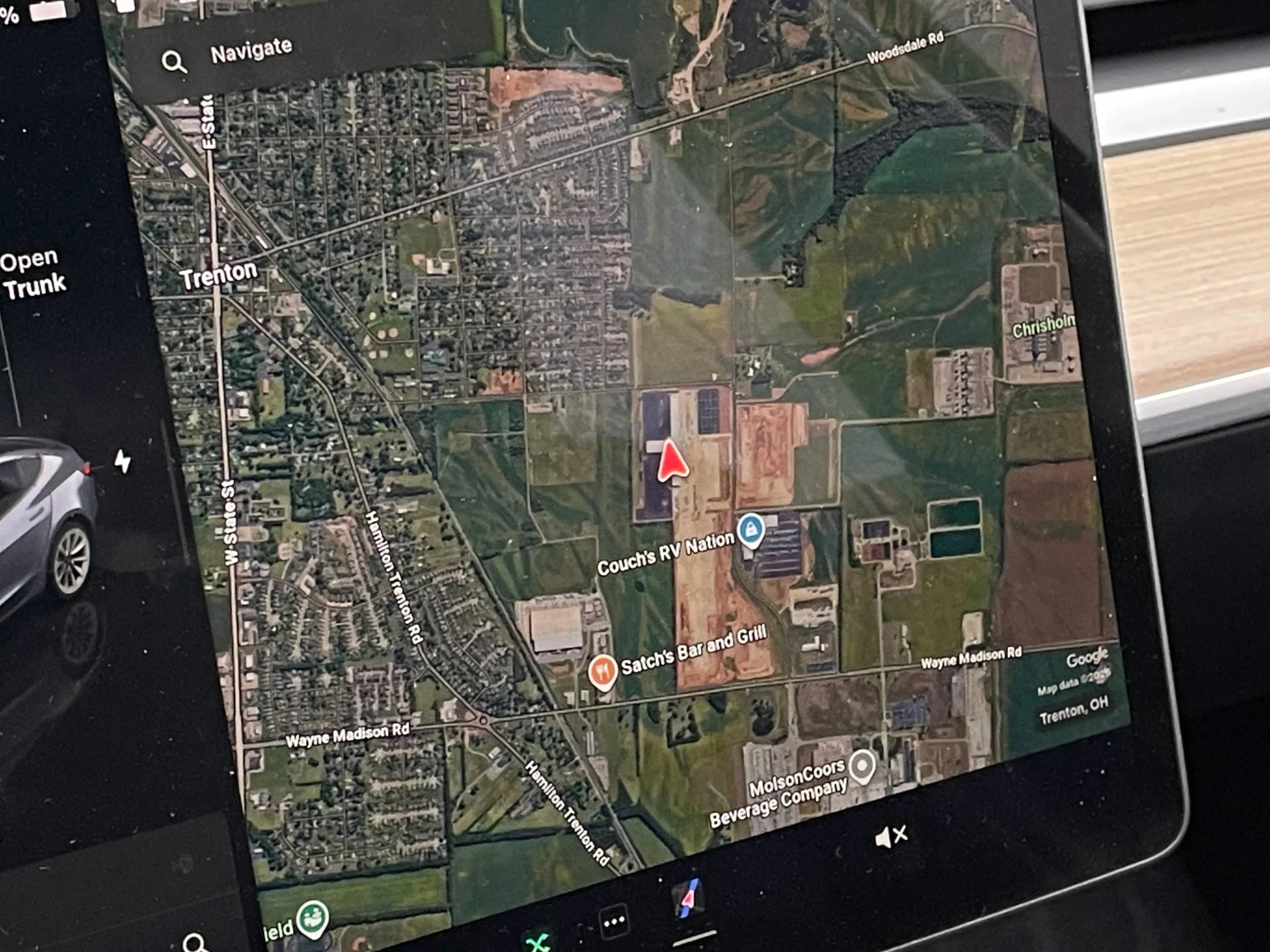Open the charge port lightning icon
The image size is (1270, 952).
(123, 462)
